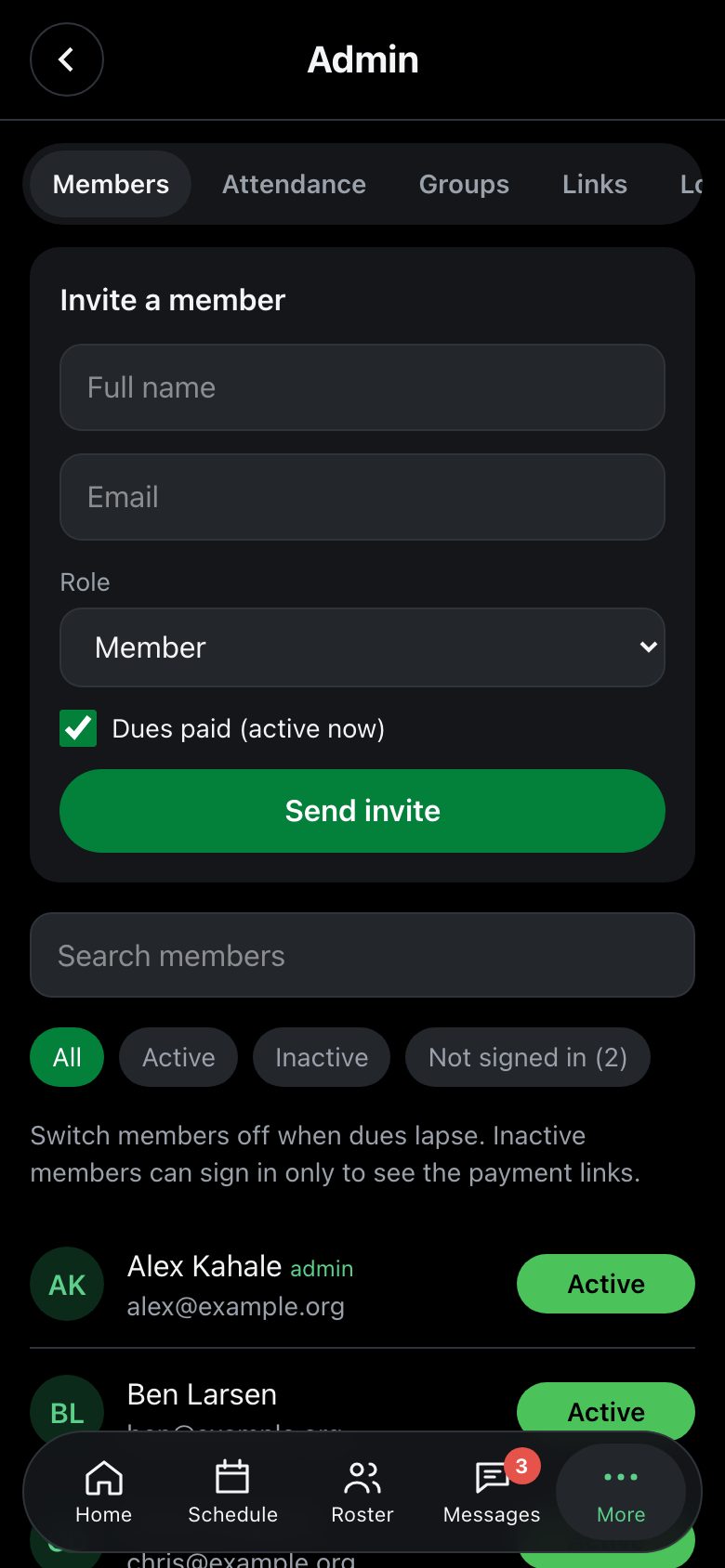The width and height of the screenshot is (725, 1568).
Task: Select the All members filter chip
Action: pyautogui.click(x=67, y=1057)
